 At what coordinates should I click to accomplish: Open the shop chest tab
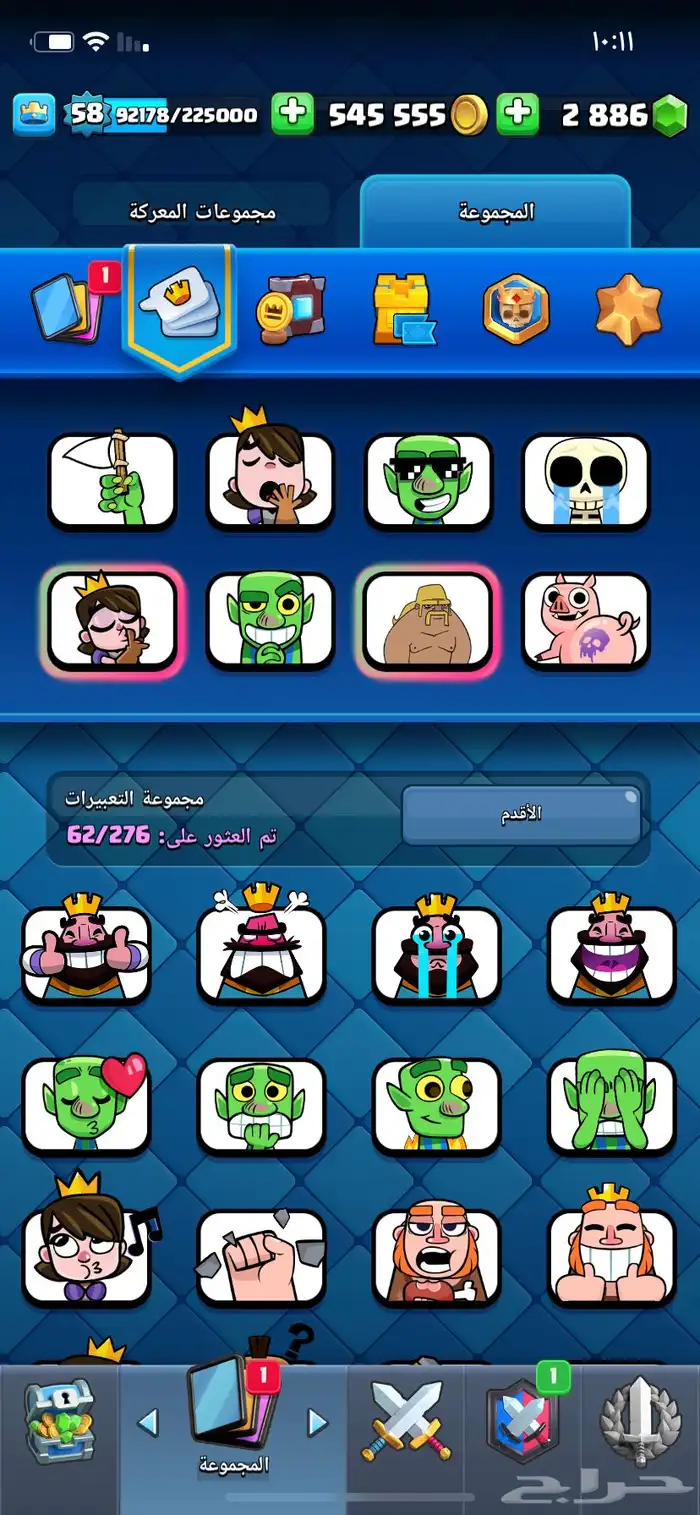point(59,1421)
